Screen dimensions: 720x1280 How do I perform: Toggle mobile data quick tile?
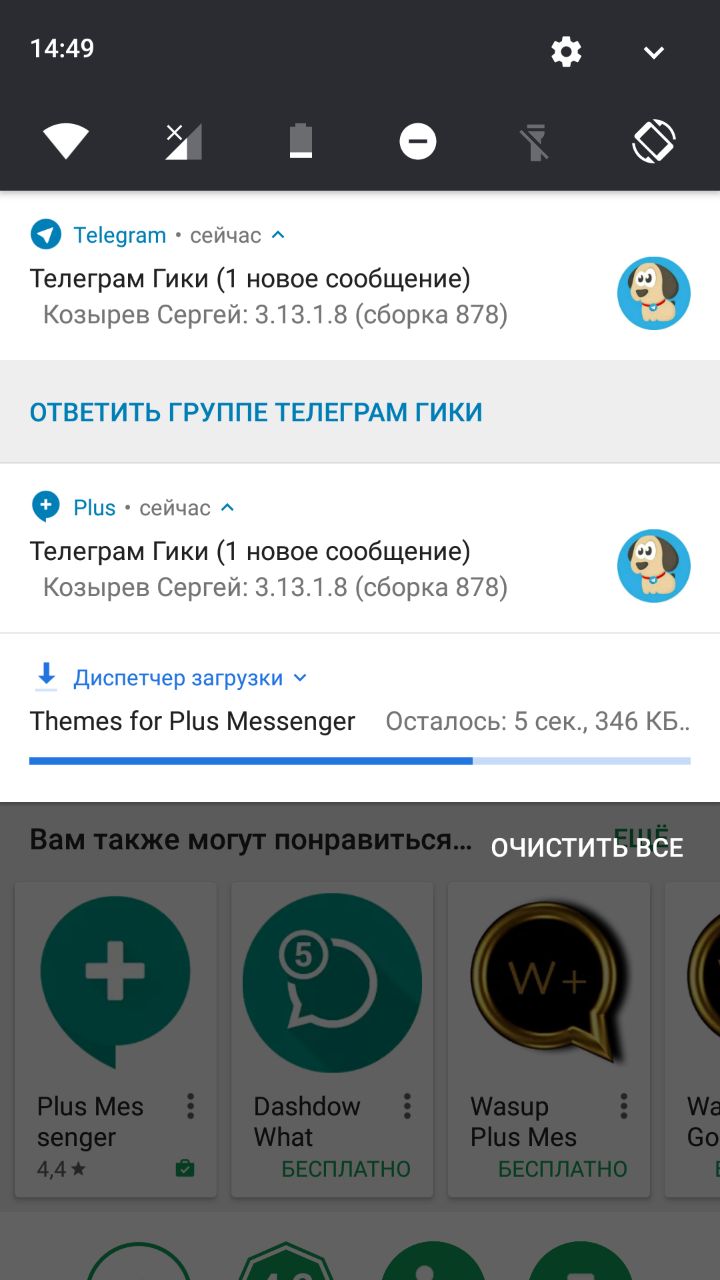tap(183, 141)
